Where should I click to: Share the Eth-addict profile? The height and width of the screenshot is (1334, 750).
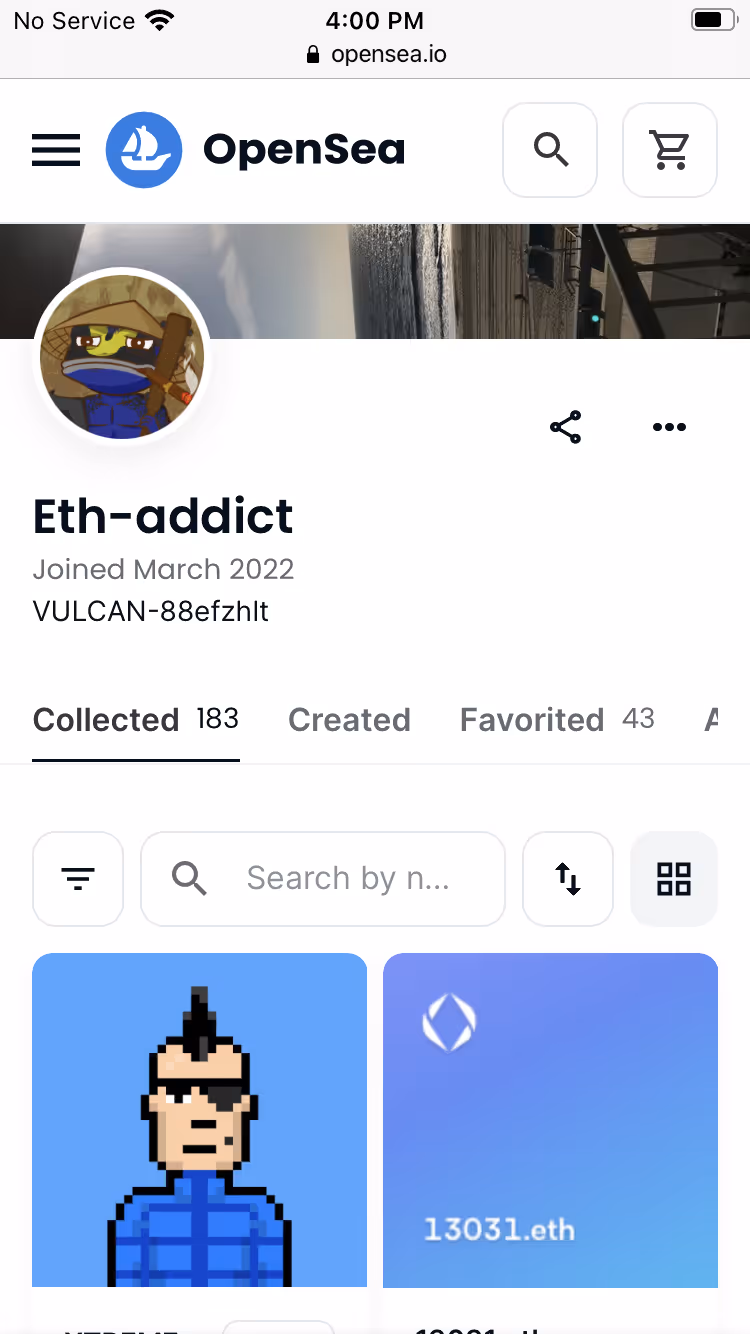(x=566, y=427)
